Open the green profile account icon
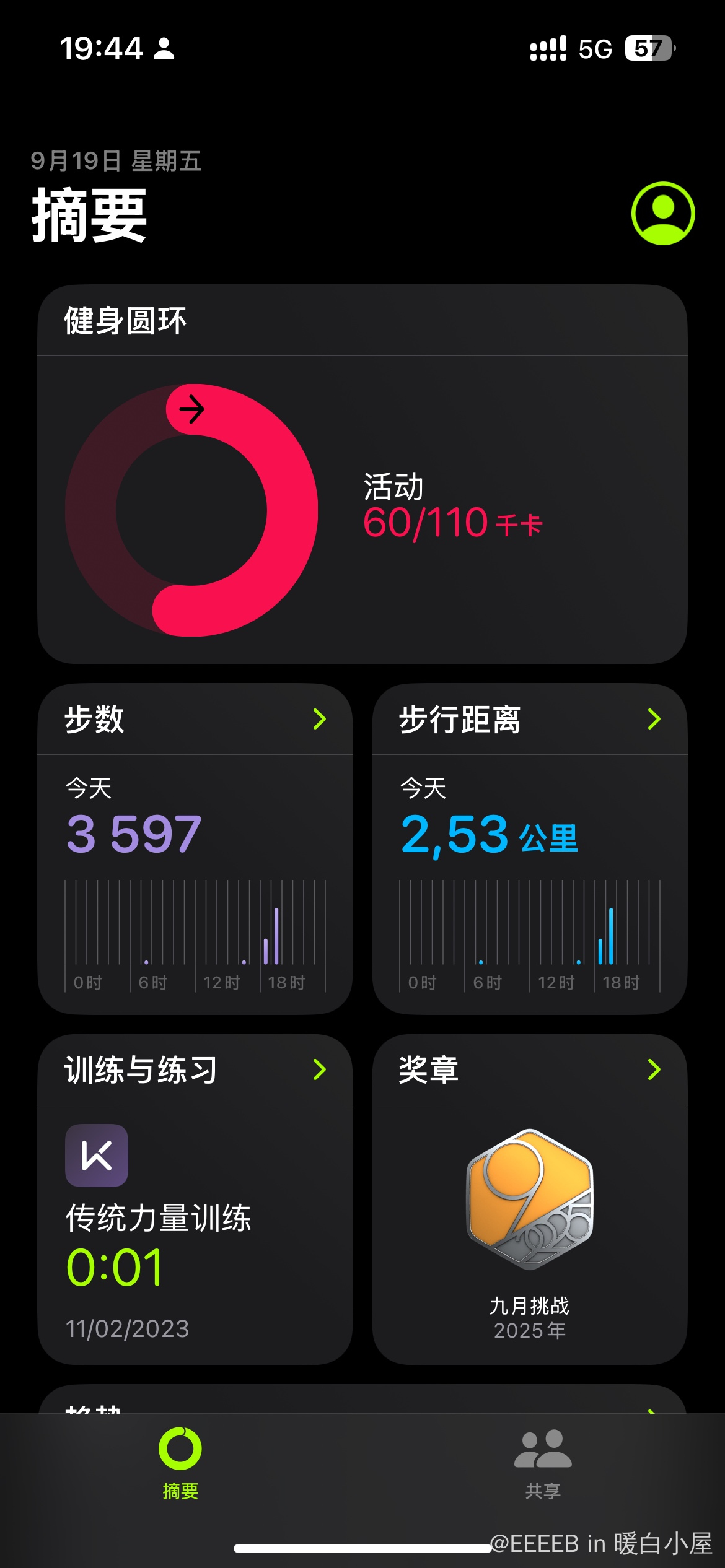The height and width of the screenshot is (1568, 725). click(662, 213)
